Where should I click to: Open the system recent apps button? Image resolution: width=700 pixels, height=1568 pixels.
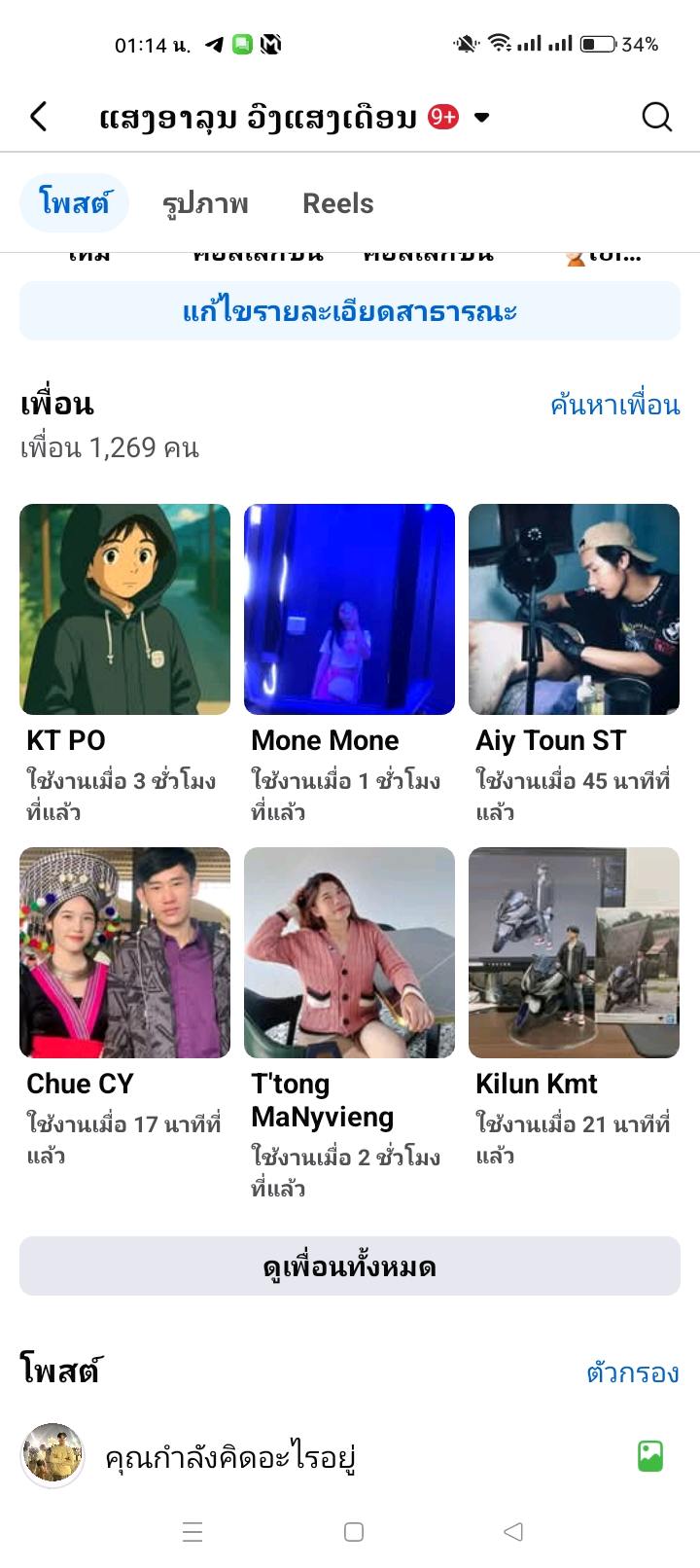coord(192,1532)
